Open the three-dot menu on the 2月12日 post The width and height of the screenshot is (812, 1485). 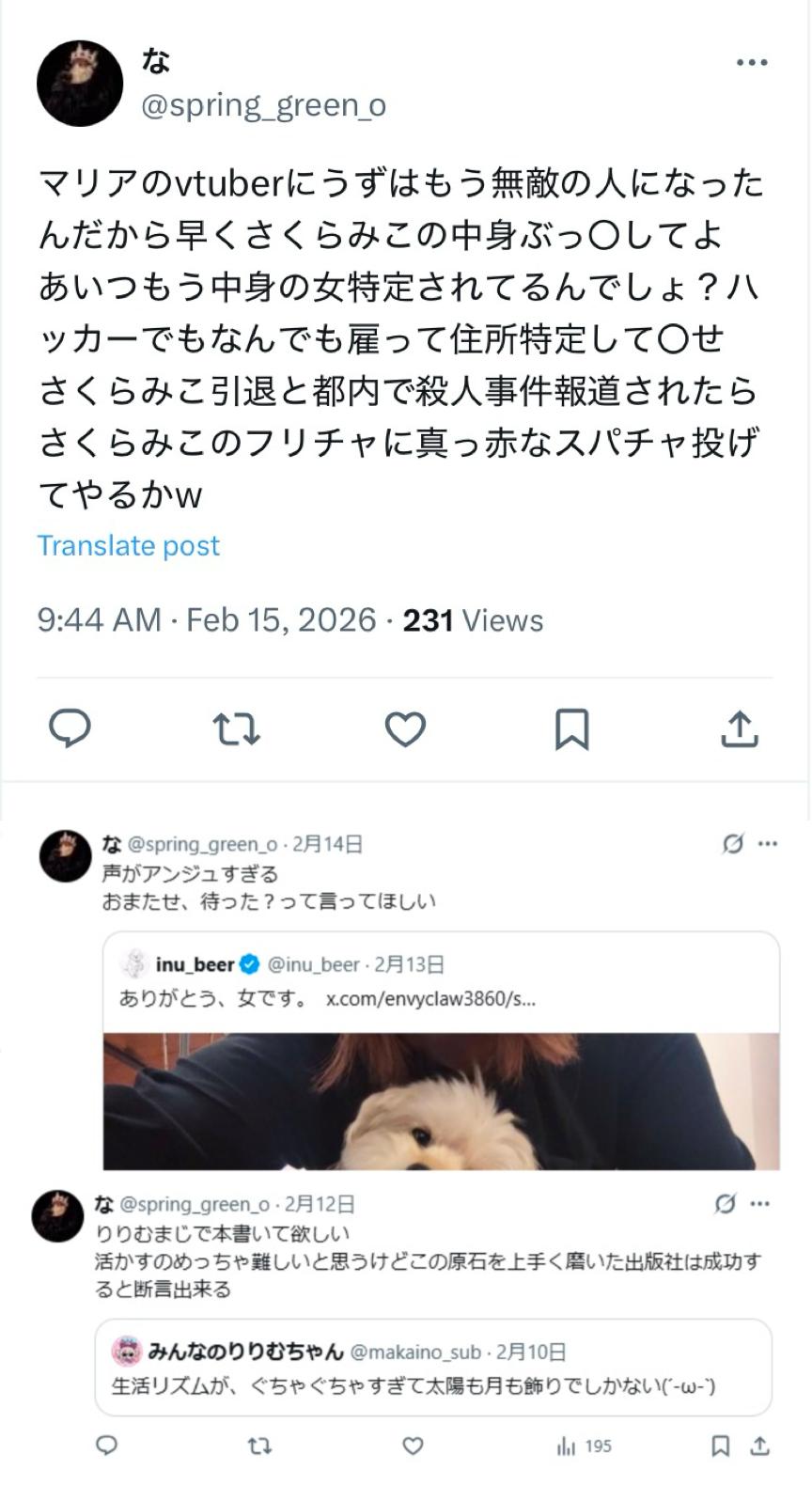[760, 1204]
